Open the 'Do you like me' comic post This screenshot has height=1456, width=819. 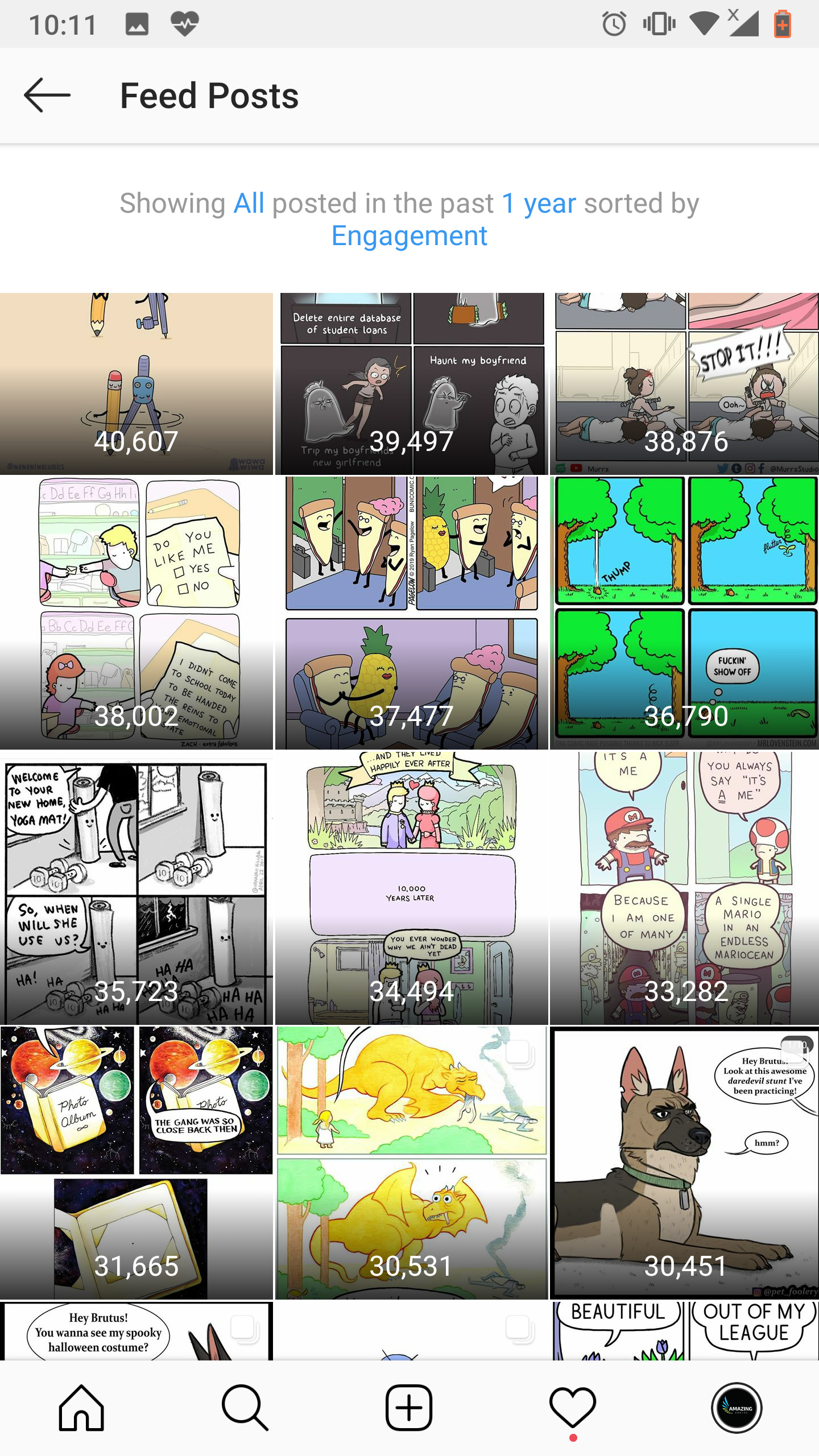pos(136,613)
